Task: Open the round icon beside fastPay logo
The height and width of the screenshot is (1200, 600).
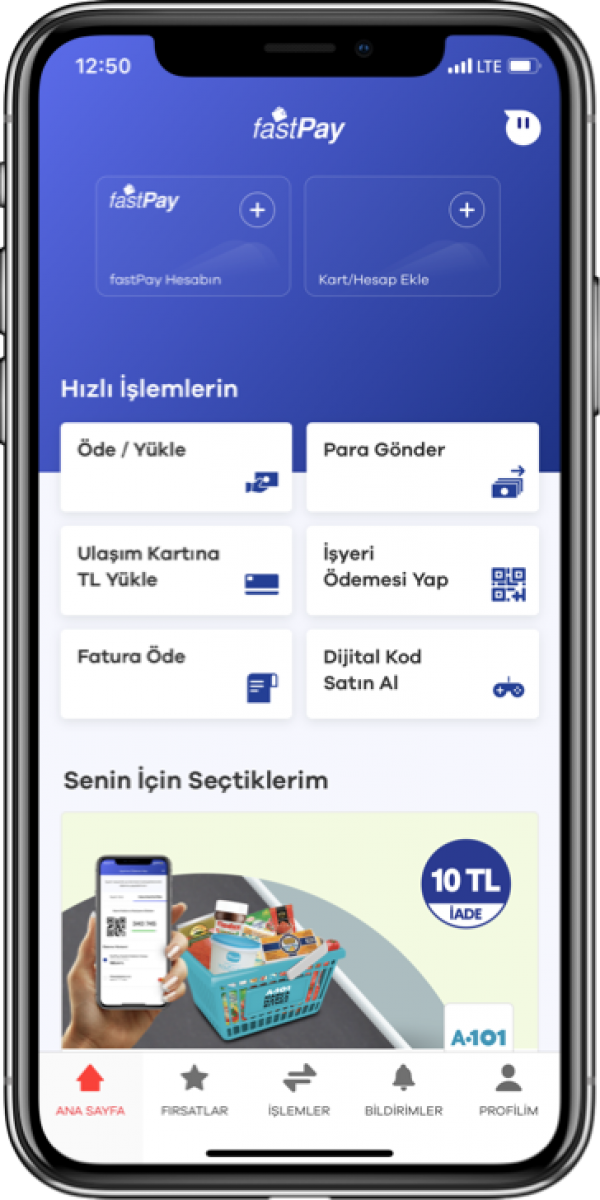Action: (522, 127)
